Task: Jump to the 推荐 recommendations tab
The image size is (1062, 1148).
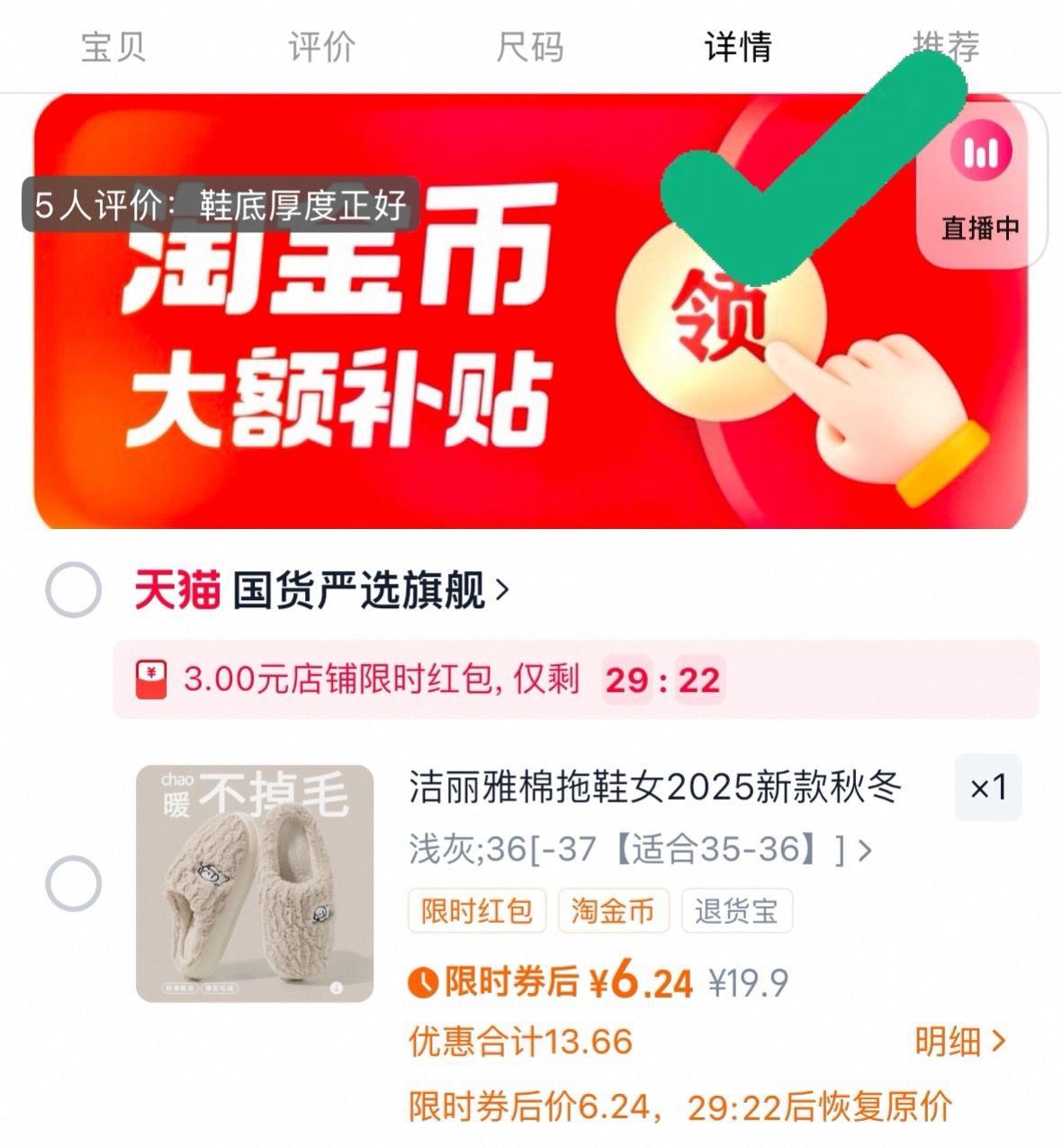Action: [x=945, y=45]
